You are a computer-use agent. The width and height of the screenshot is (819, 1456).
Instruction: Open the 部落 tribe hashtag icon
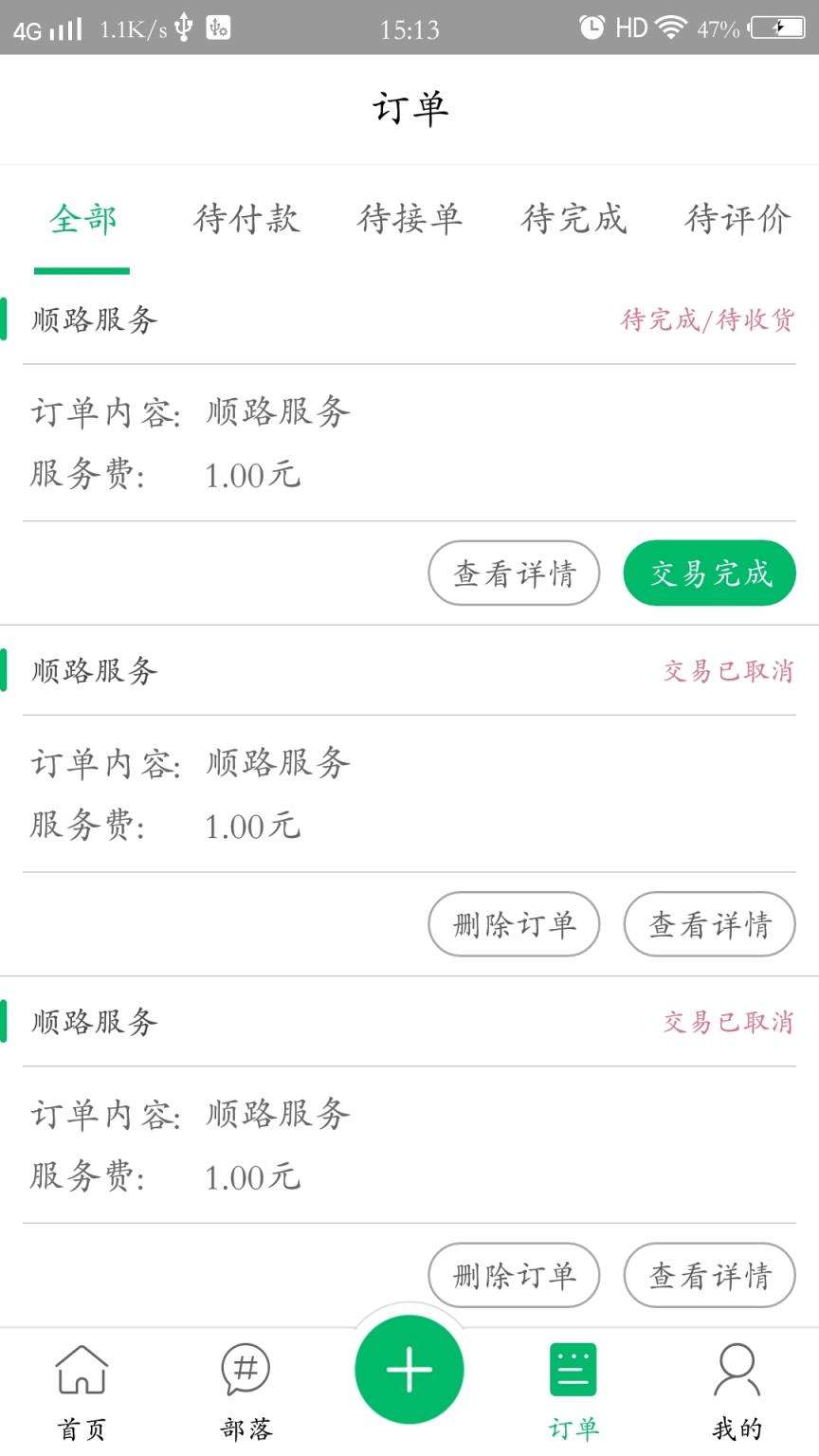pyautogui.click(x=246, y=1370)
